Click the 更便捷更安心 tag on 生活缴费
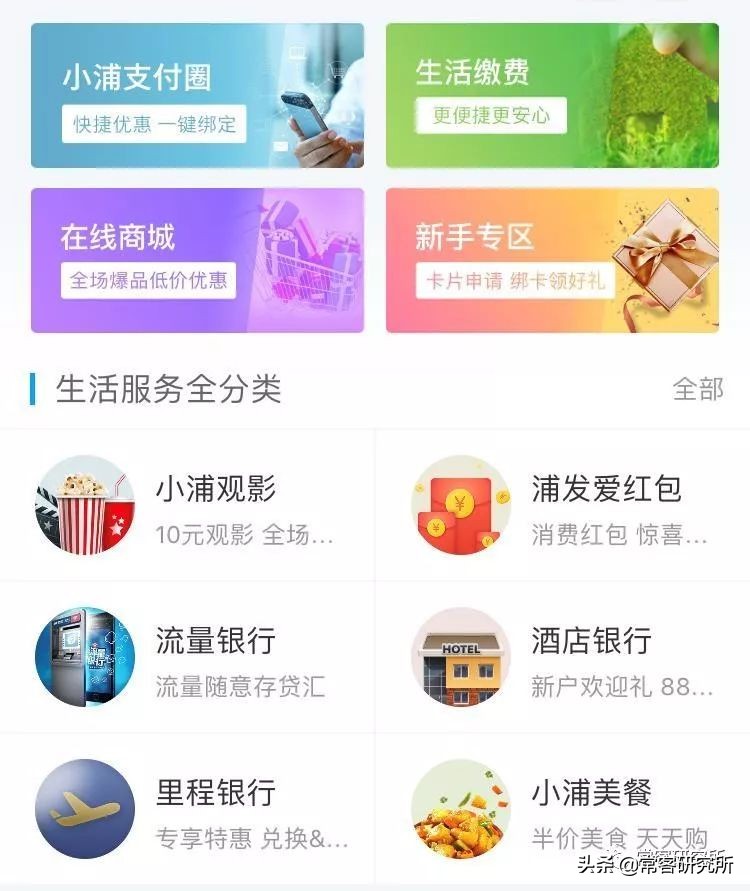Screen dimensions: 750x891 [490, 118]
